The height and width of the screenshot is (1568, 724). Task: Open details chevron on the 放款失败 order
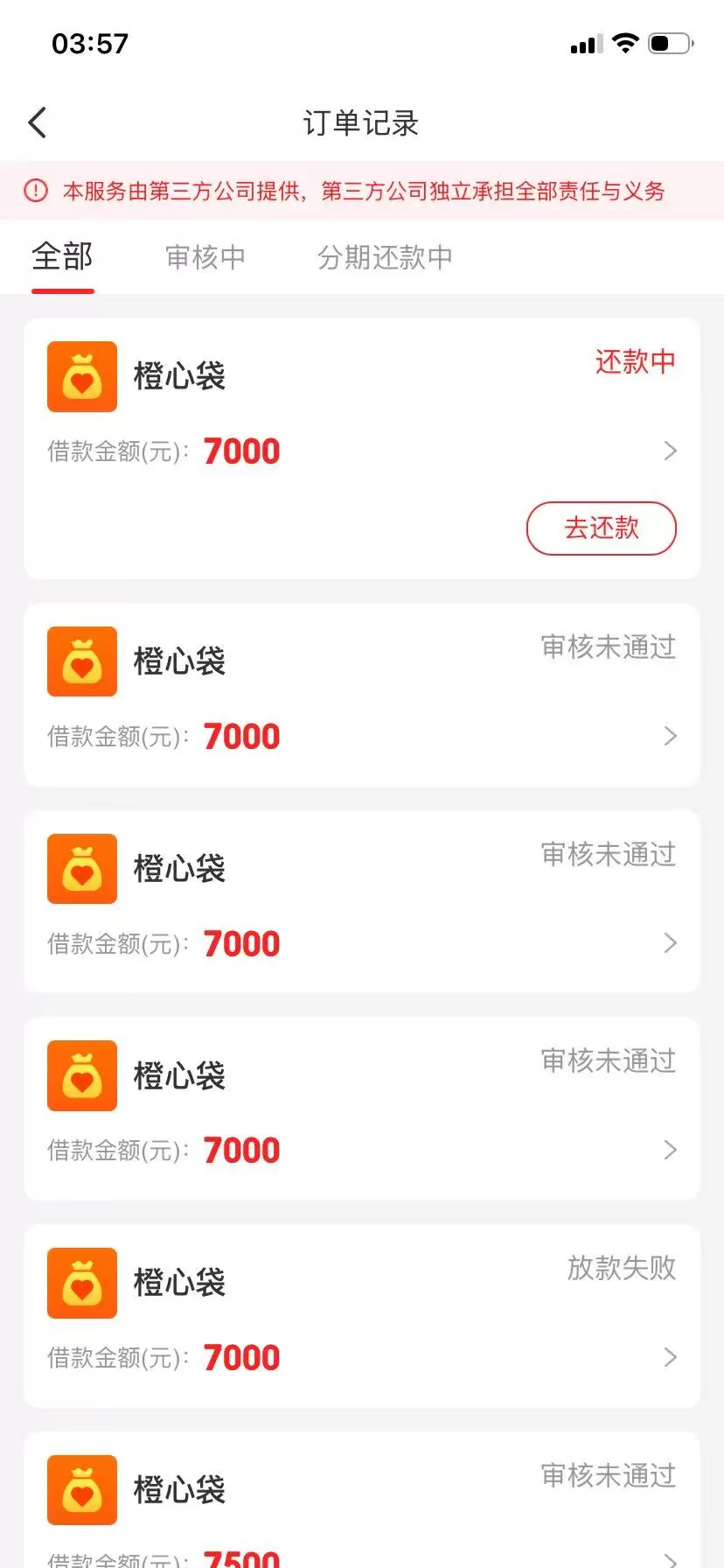pos(671,1356)
